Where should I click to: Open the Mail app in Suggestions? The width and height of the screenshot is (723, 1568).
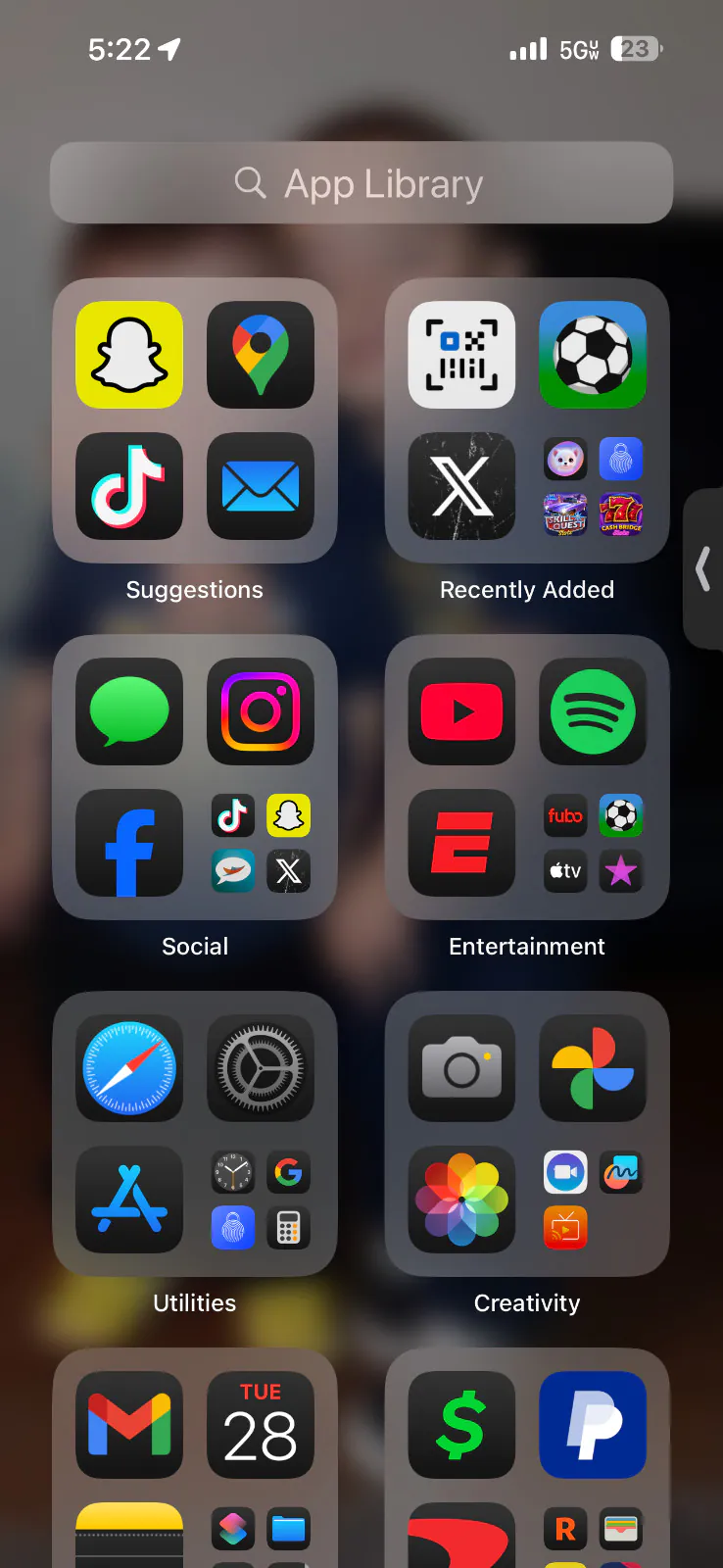pos(261,486)
